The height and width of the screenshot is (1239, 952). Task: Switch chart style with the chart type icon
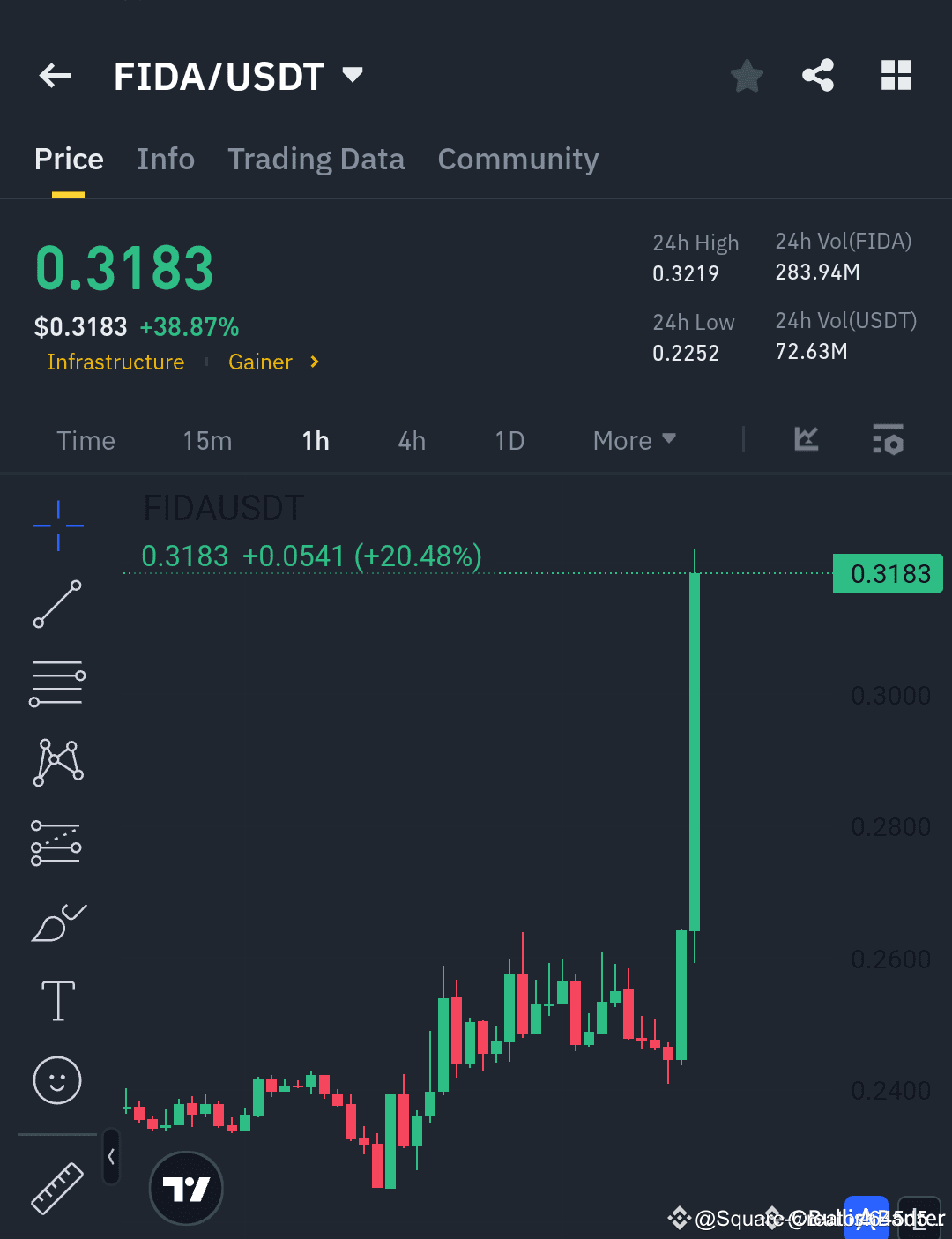805,440
